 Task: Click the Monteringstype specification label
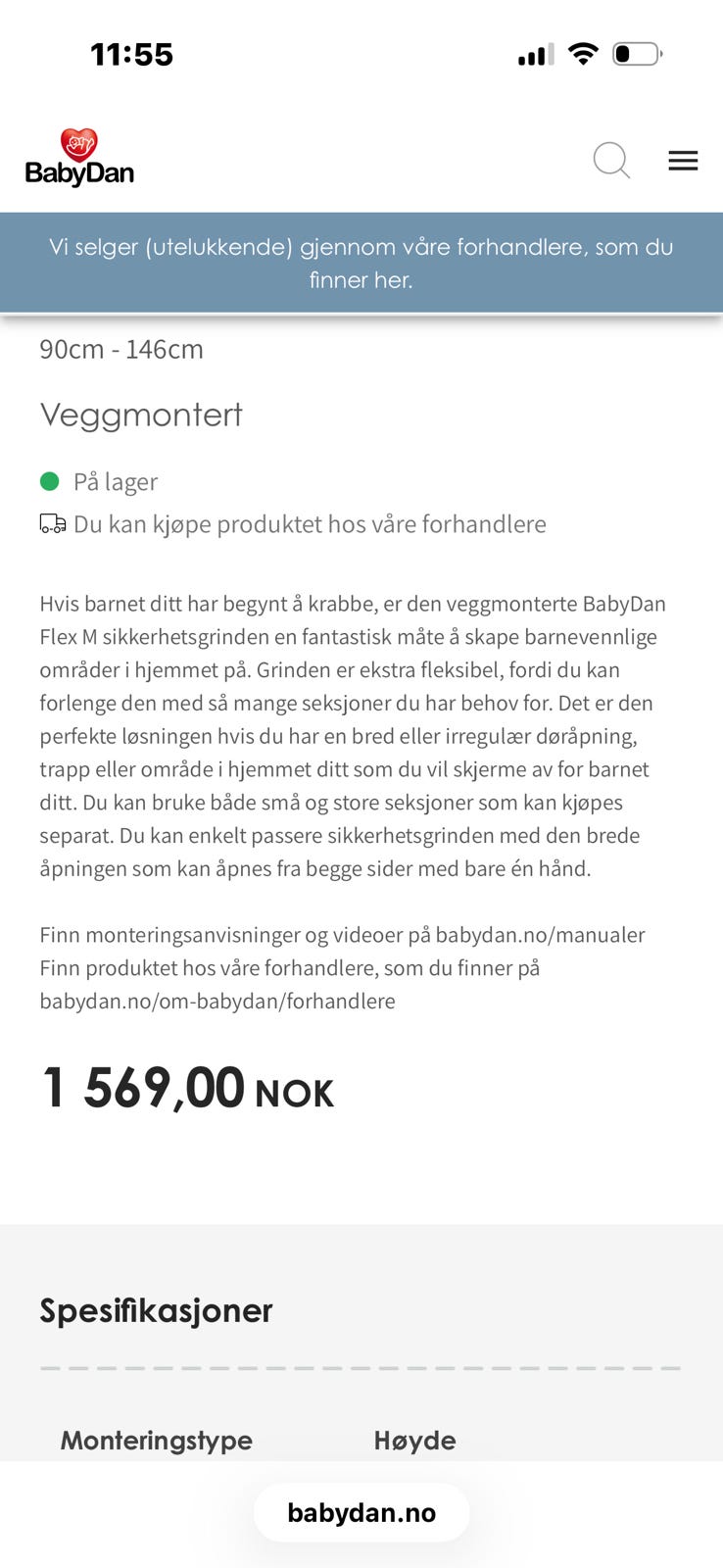(x=156, y=1441)
